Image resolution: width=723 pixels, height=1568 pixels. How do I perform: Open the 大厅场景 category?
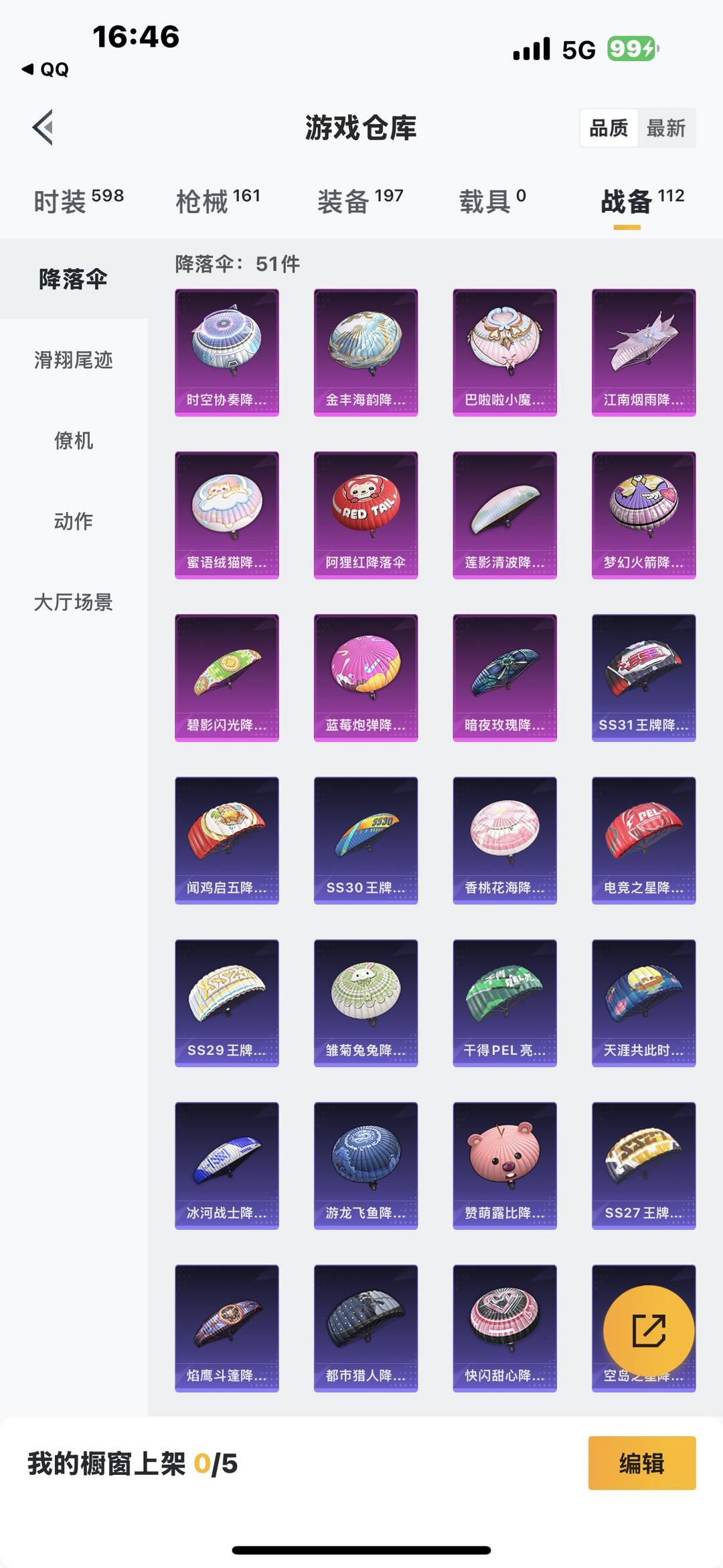(x=74, y=601)
